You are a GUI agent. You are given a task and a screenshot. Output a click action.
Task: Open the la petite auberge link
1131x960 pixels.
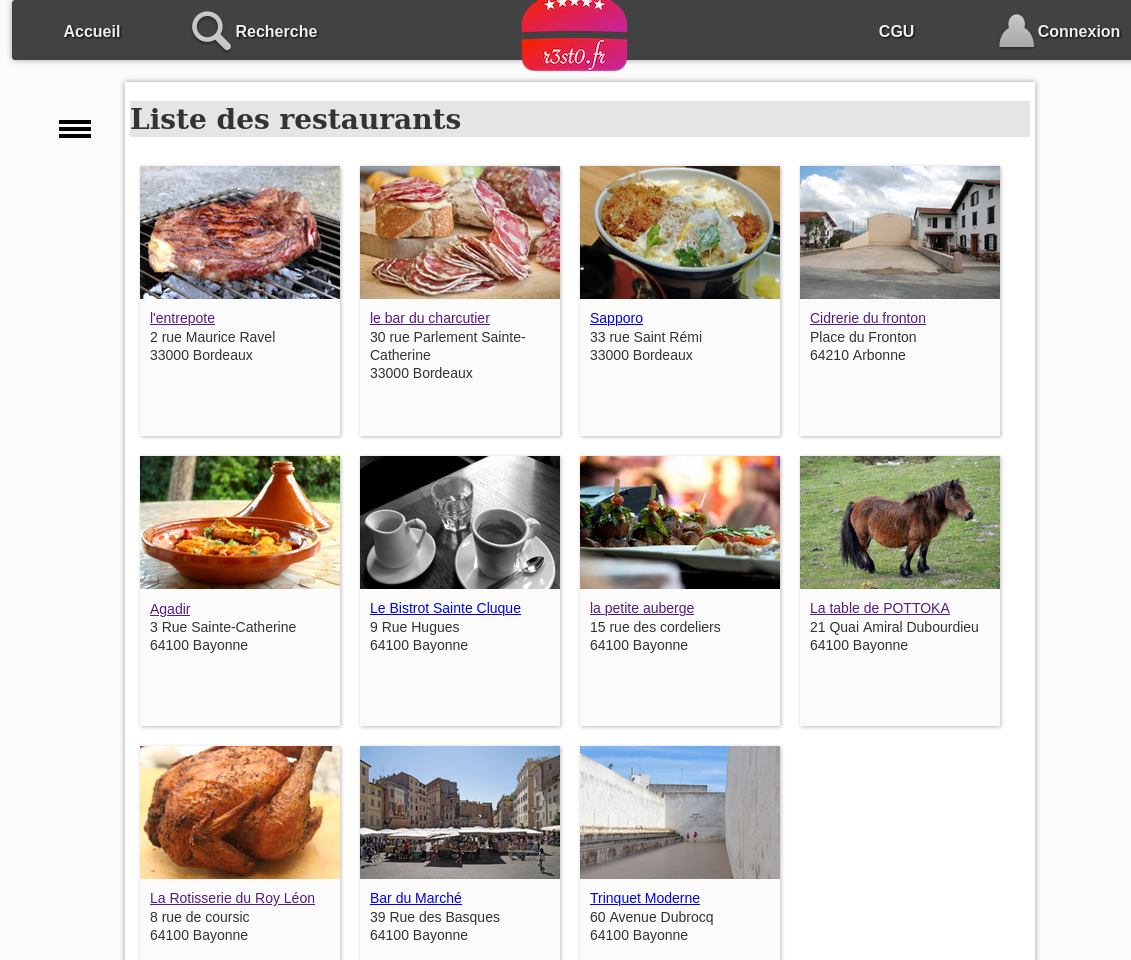coord(642,608)
